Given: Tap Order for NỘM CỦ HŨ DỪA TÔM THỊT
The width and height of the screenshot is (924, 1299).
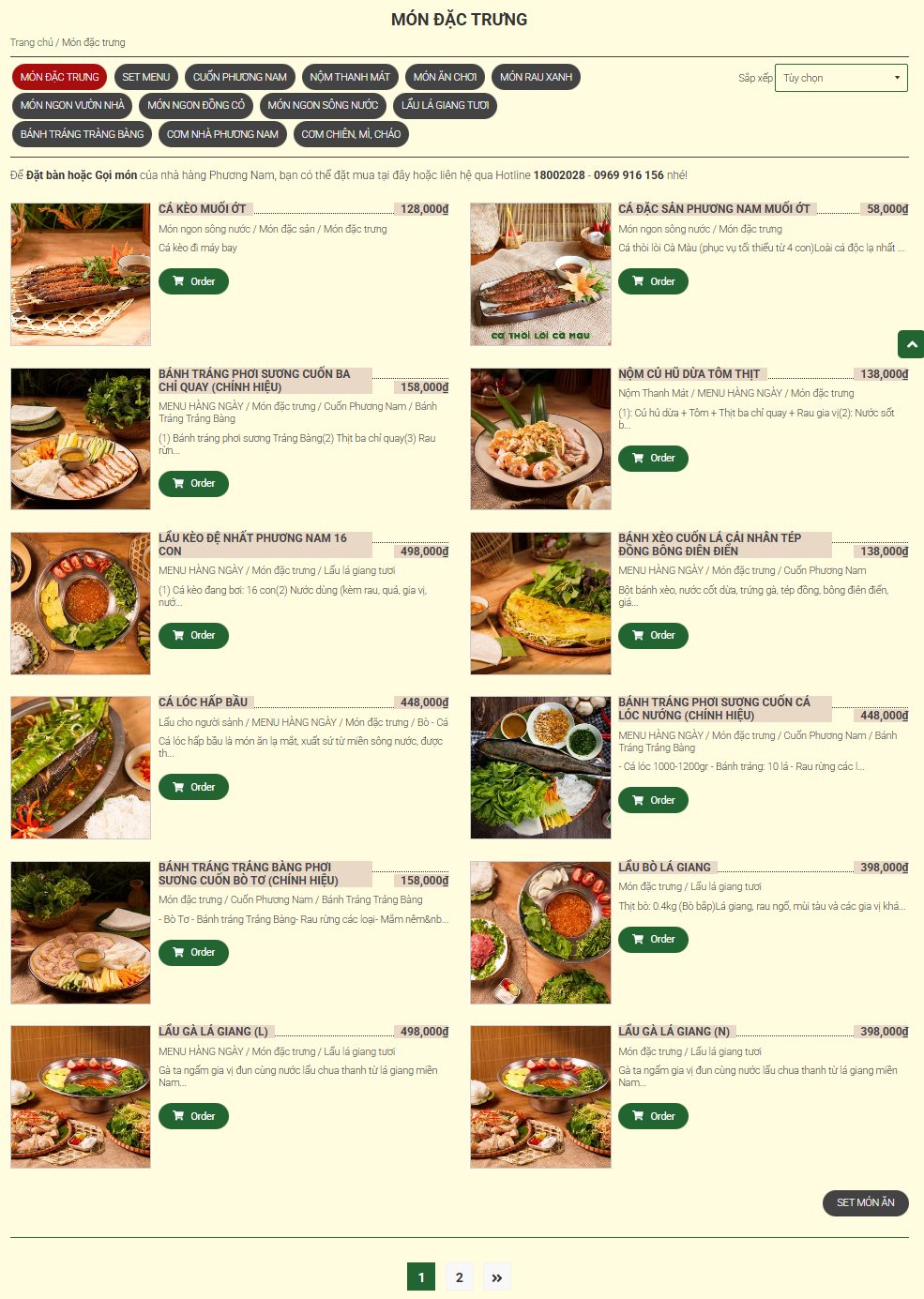Looking at the screenshot, I should point(653,459).
